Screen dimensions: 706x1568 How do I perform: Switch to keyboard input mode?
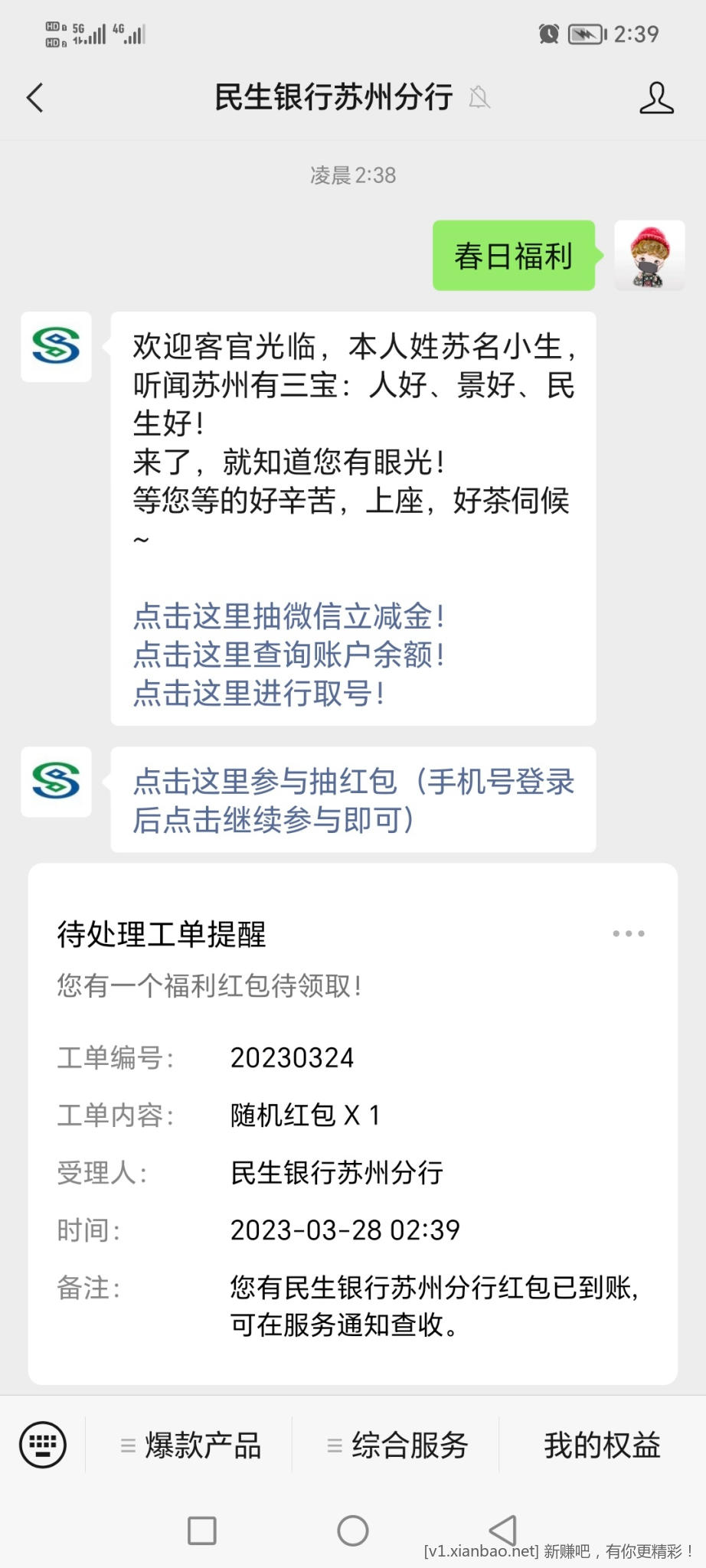click(43, 1445)
